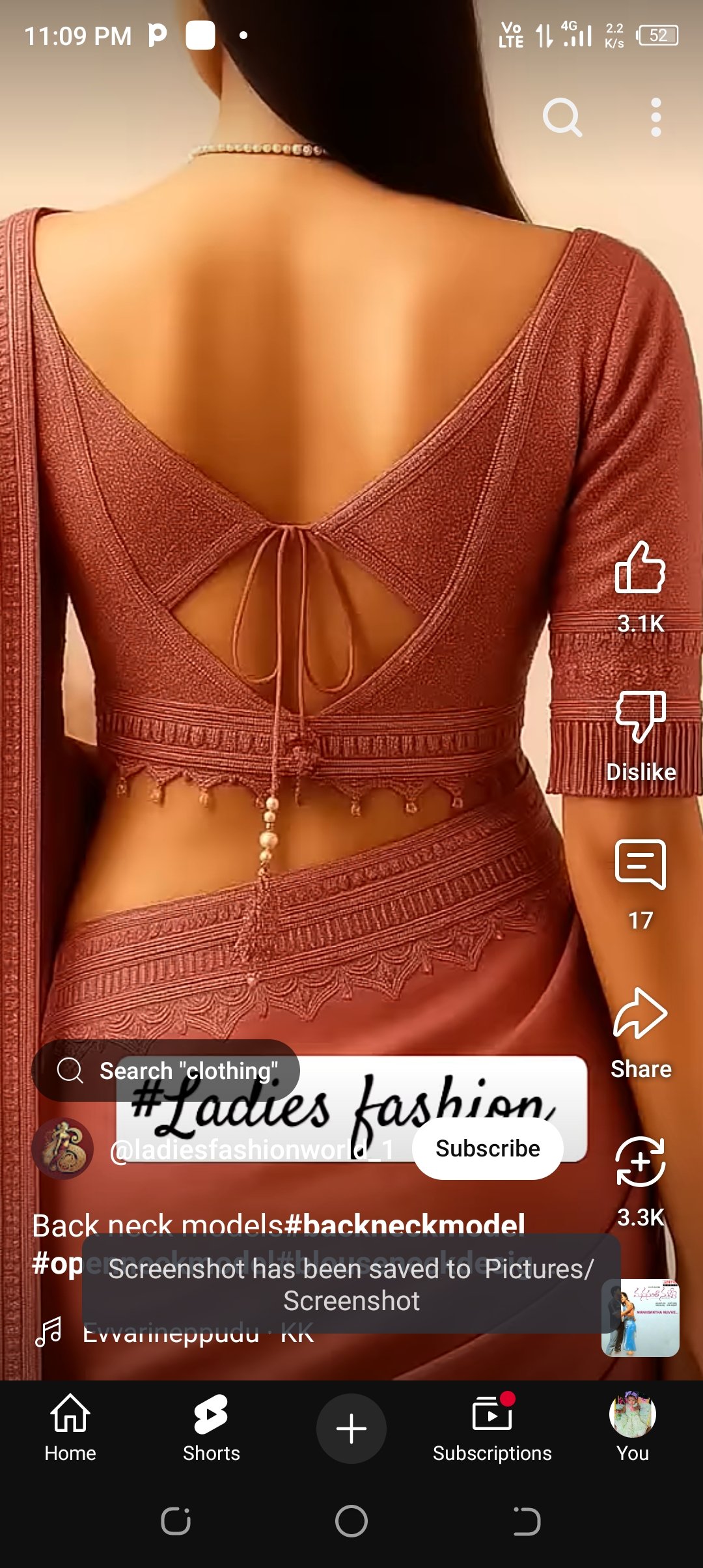Open search from the top bar
Image resolution: width=703 pixels, height=1568 pixels.
coord(562,118)
